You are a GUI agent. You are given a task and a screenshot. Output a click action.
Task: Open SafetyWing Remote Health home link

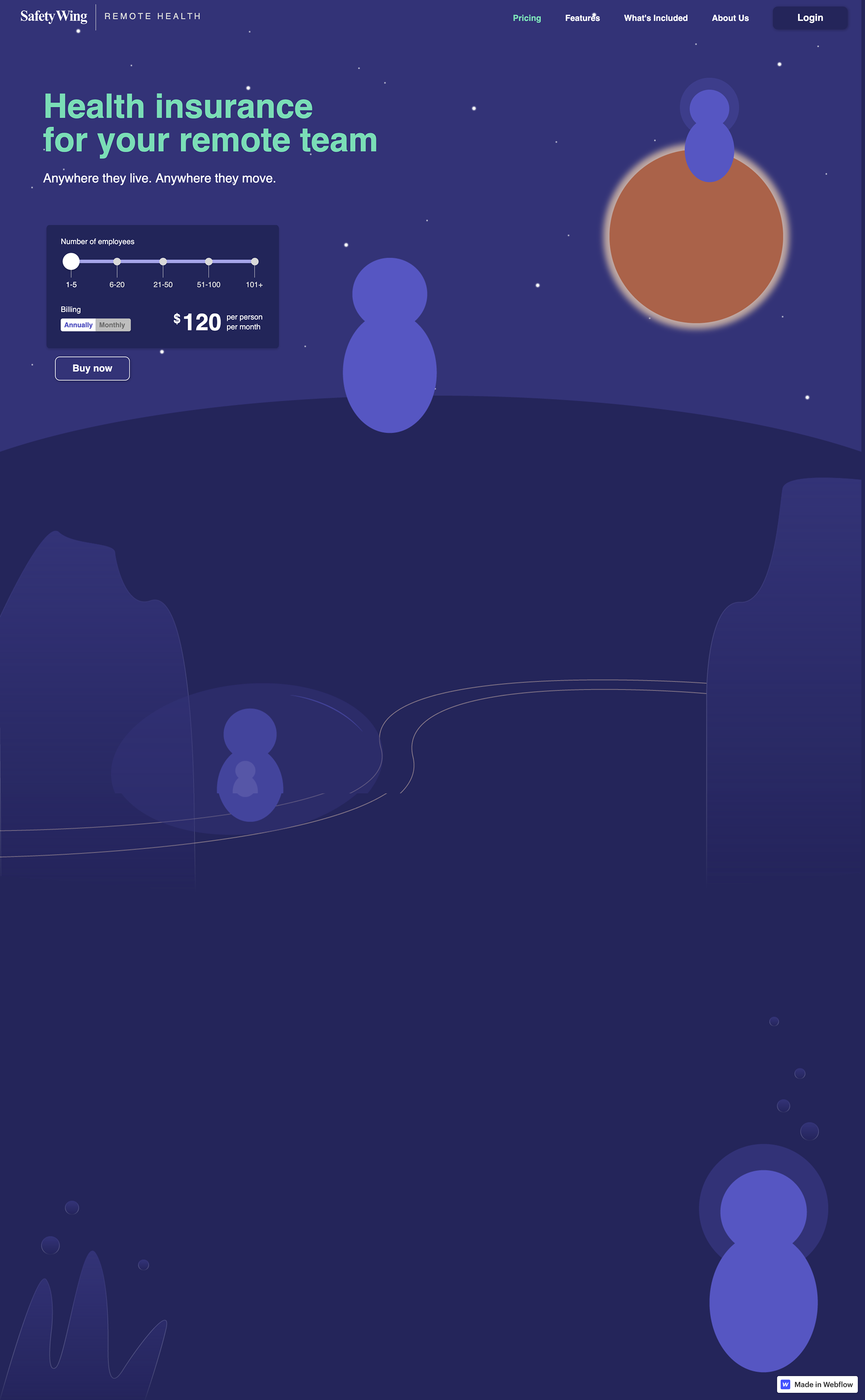point(55,16)
